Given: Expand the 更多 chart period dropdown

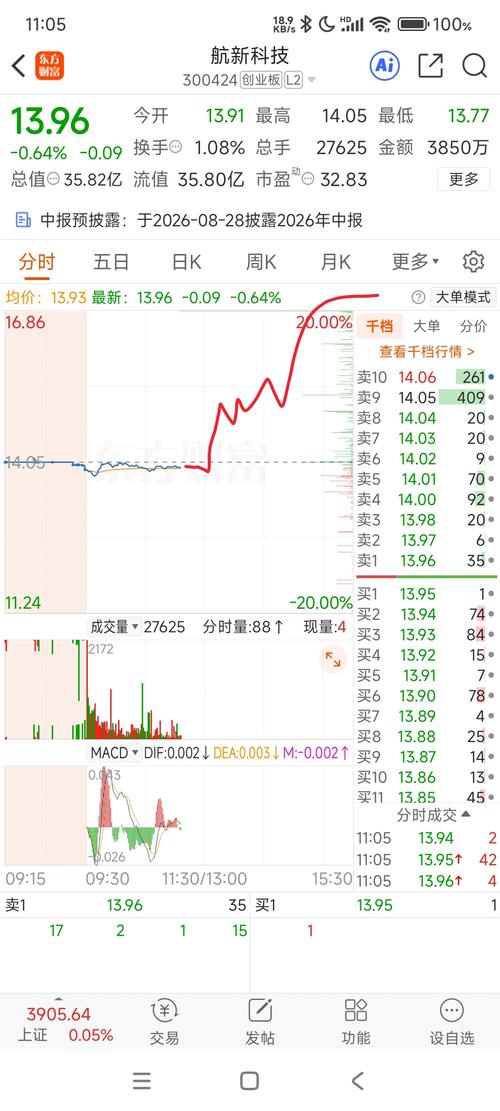Looking at the screenshot, I should click(x=416, y=262).
